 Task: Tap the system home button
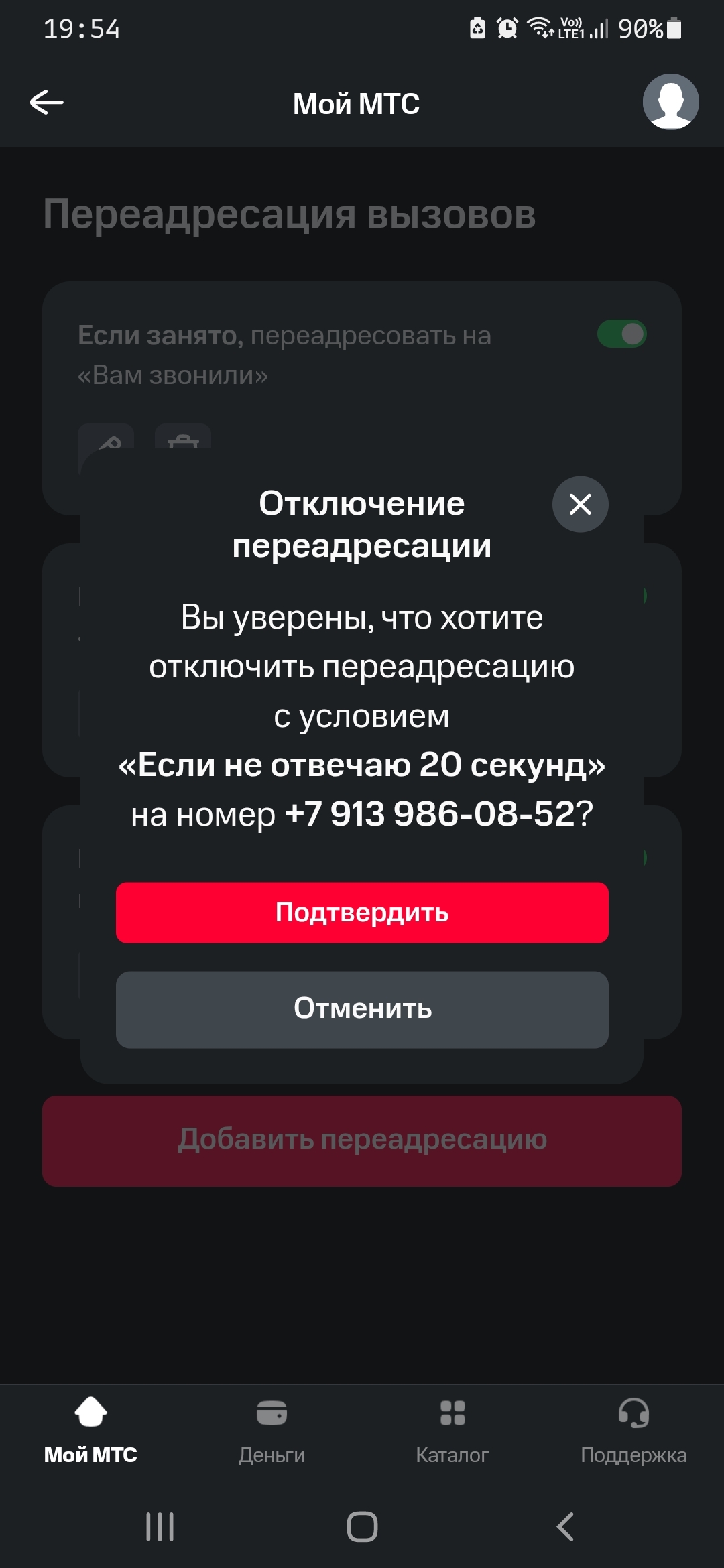coord(362,1527)
